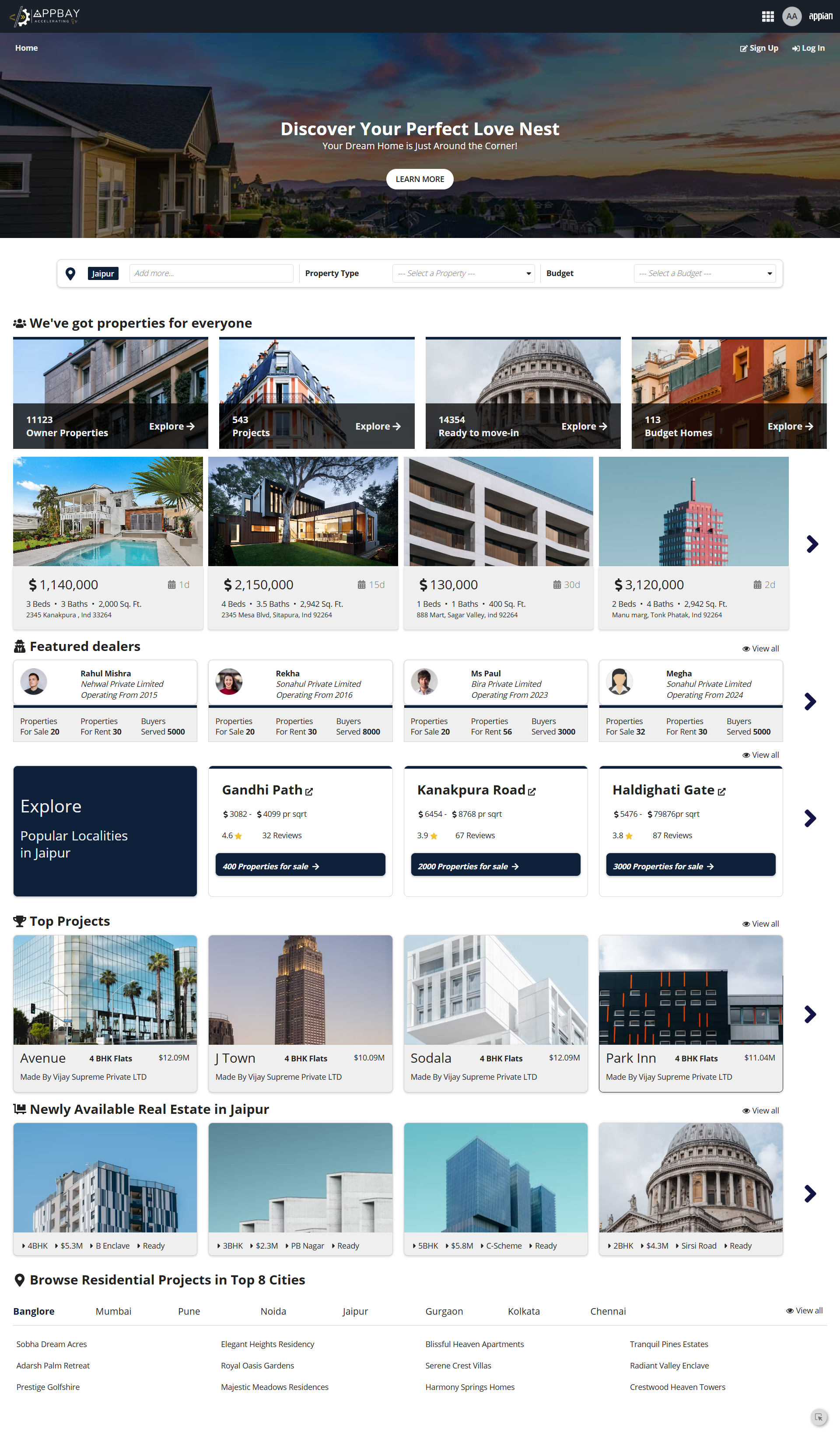Open the Sign Up link
Viewport: 840px width, 1435px height.
coord(759,48)
